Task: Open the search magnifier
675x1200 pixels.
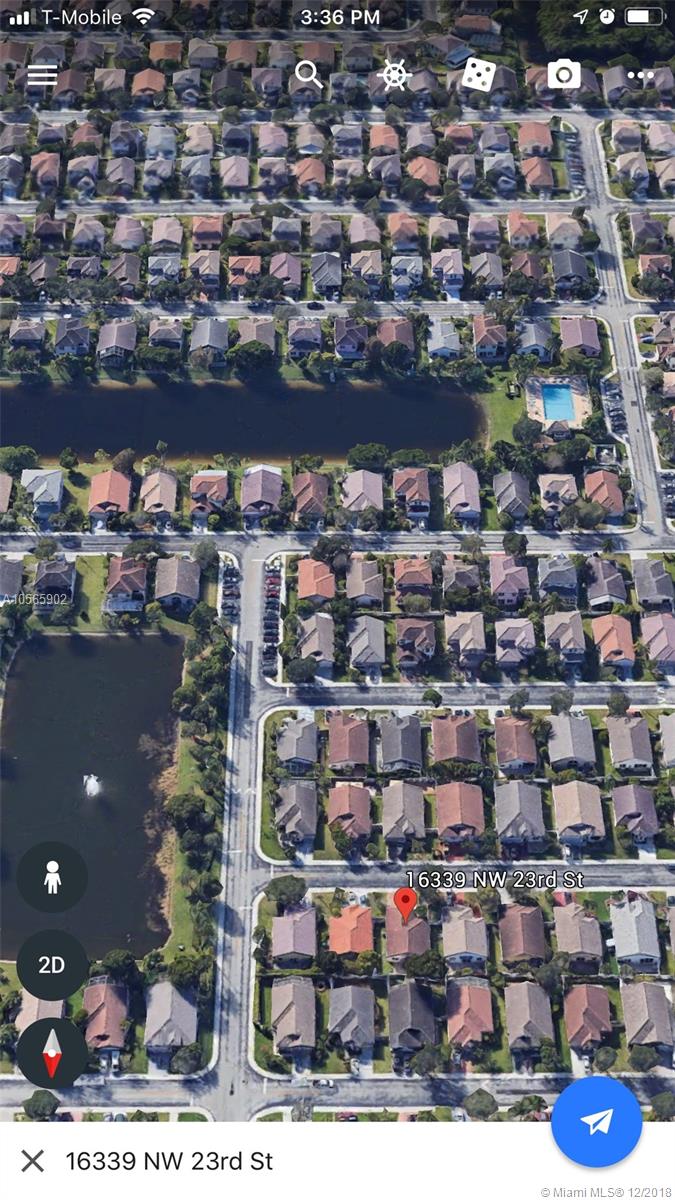Action: [x=309, y=75]
